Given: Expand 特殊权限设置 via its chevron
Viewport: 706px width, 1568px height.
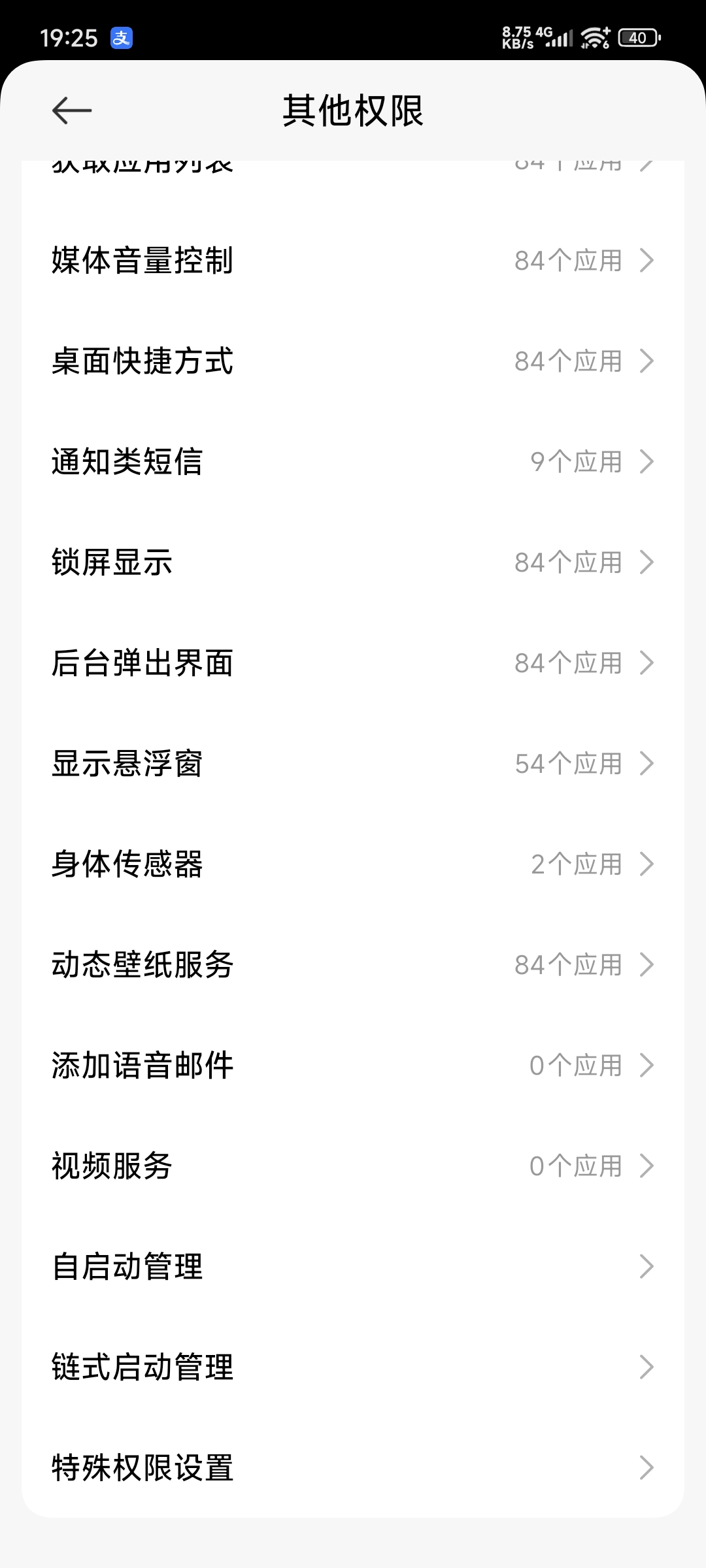Looking at the screenshot, I should pos(646,1467).
